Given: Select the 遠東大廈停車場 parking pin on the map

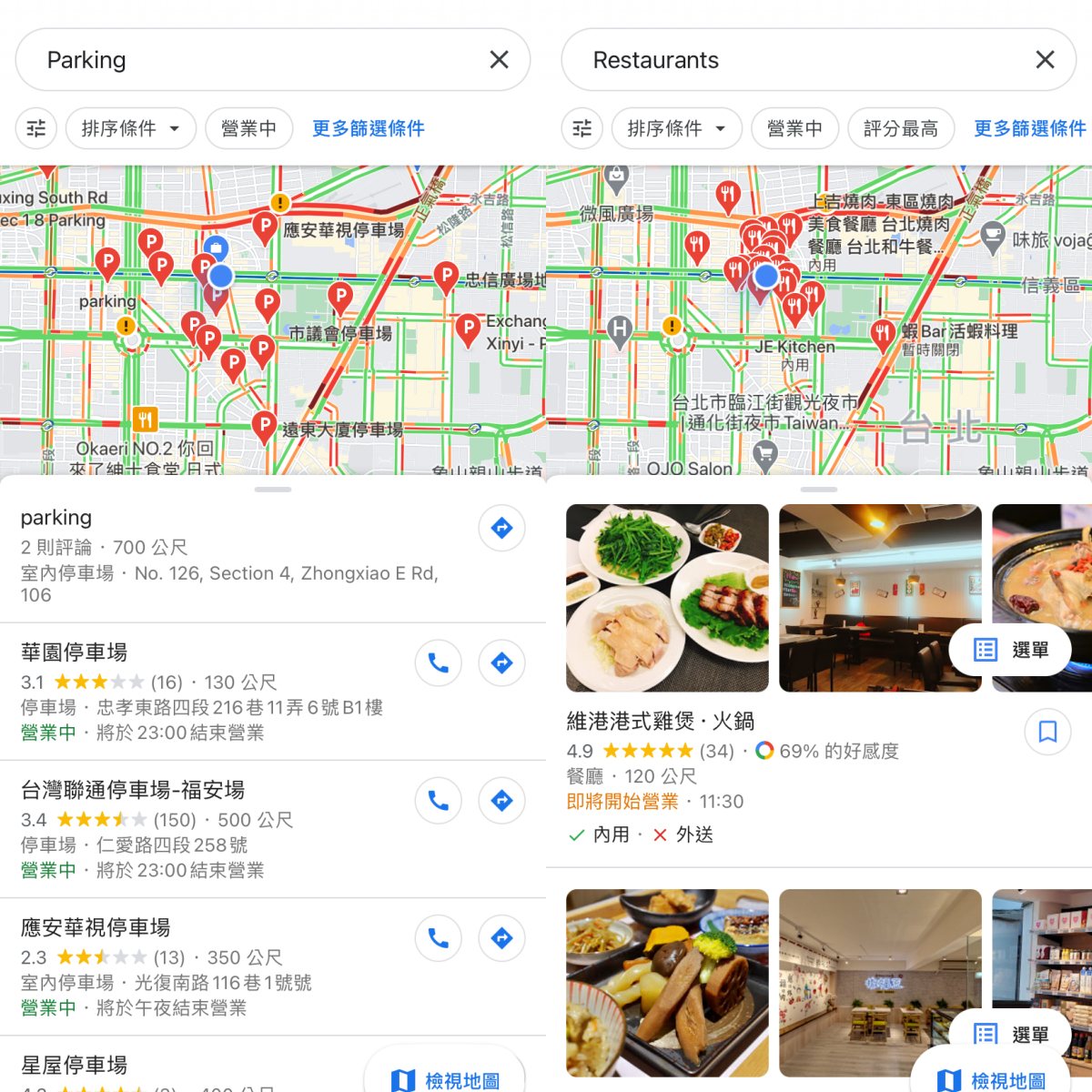Looking at the screenshot, I should coord(264,425).
